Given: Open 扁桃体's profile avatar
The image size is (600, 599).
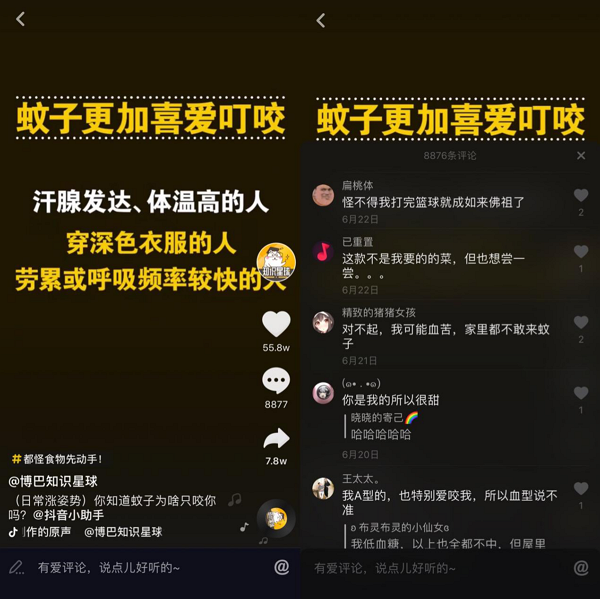Looking at the screenshot, I should pyautogui.click(x=323, y=195).
